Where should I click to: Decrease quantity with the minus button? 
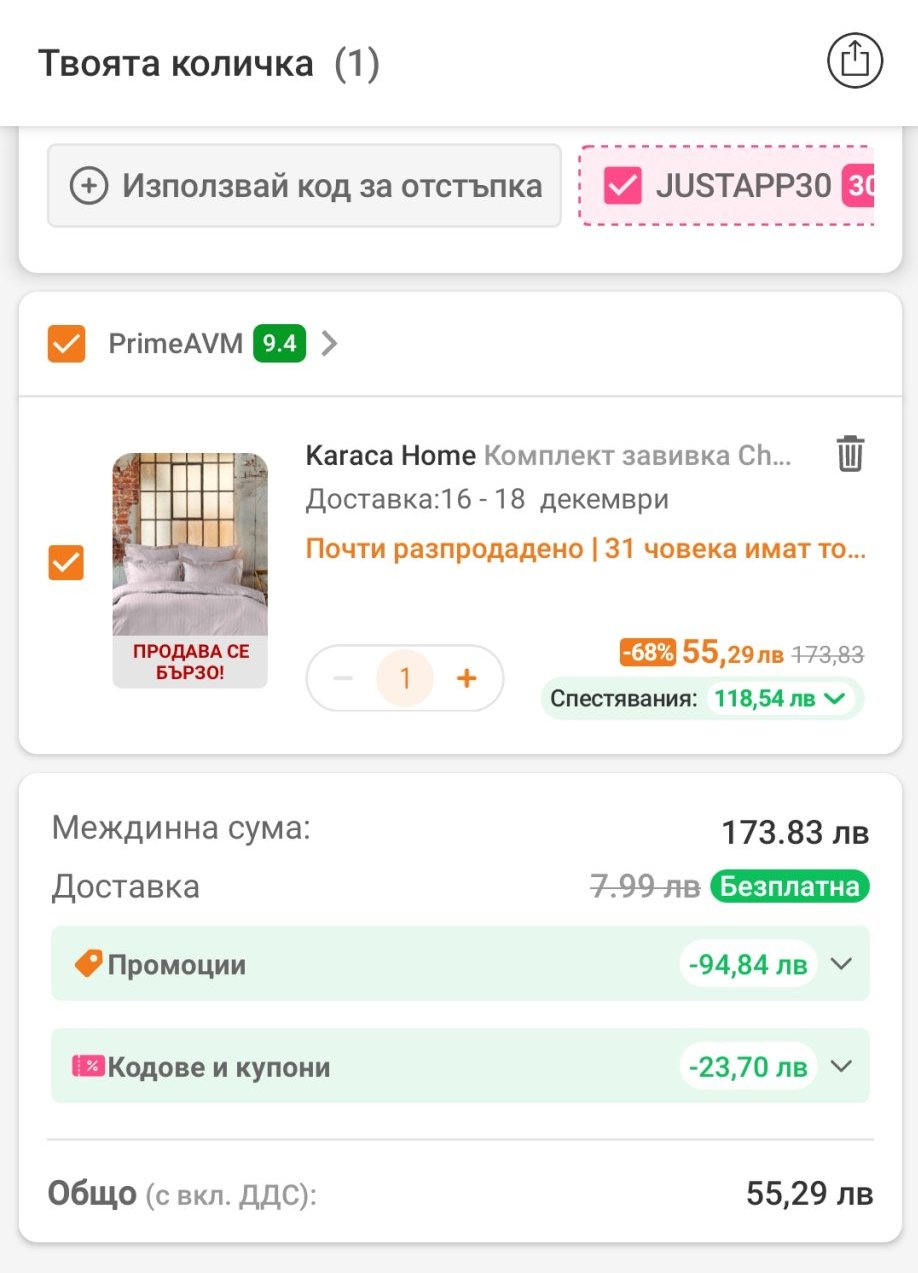343,679
